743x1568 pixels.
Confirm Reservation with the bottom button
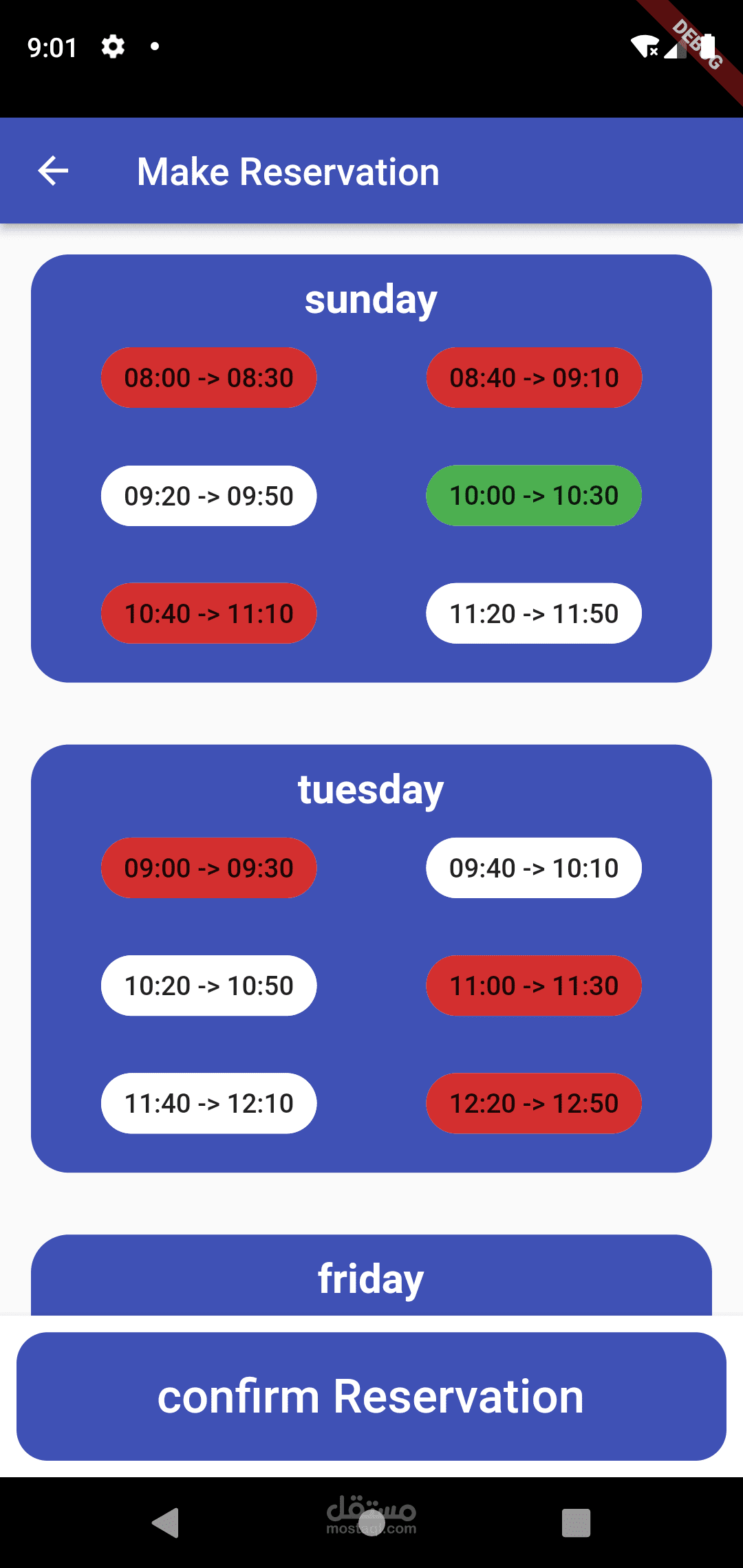coord(371,1396)
